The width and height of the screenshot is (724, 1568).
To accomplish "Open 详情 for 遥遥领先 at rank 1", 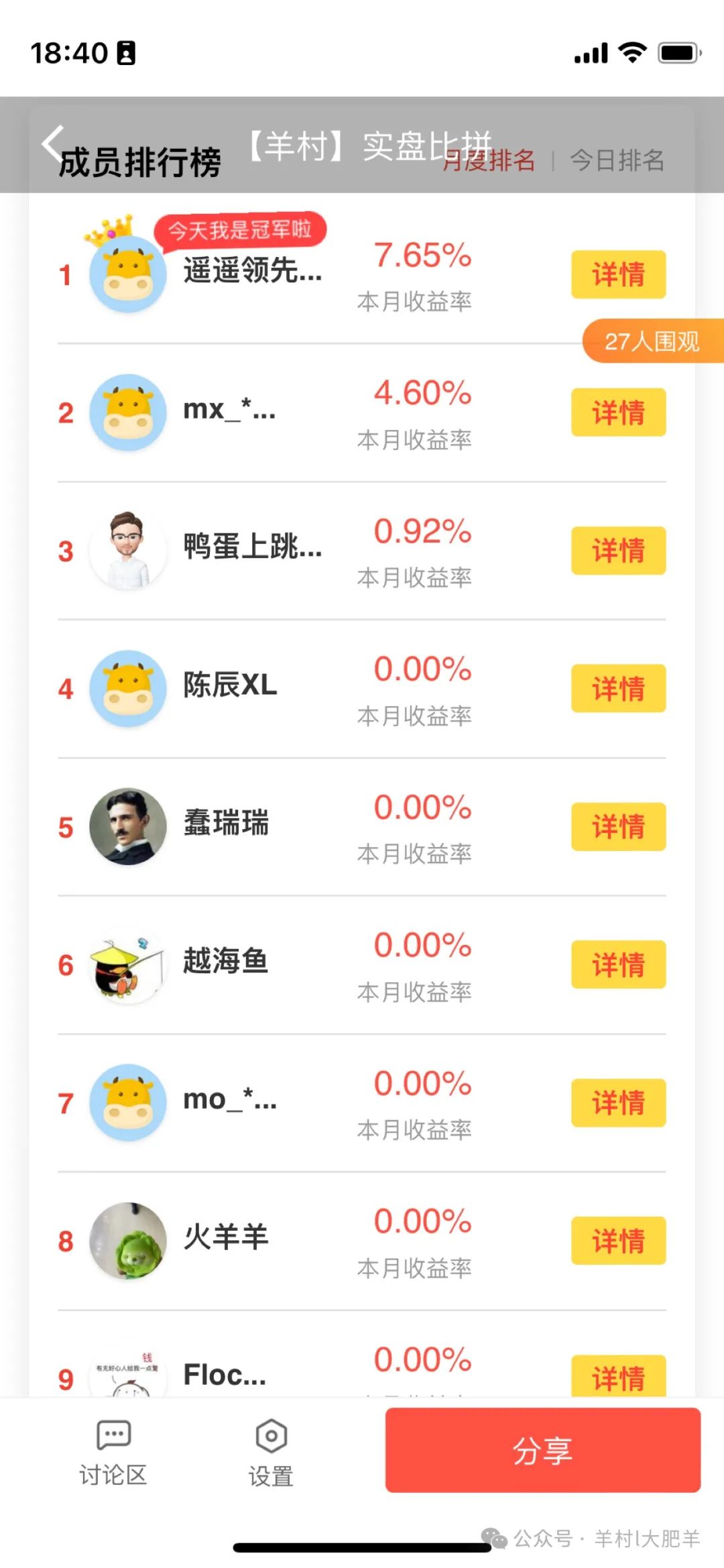I will click(618, 274).
